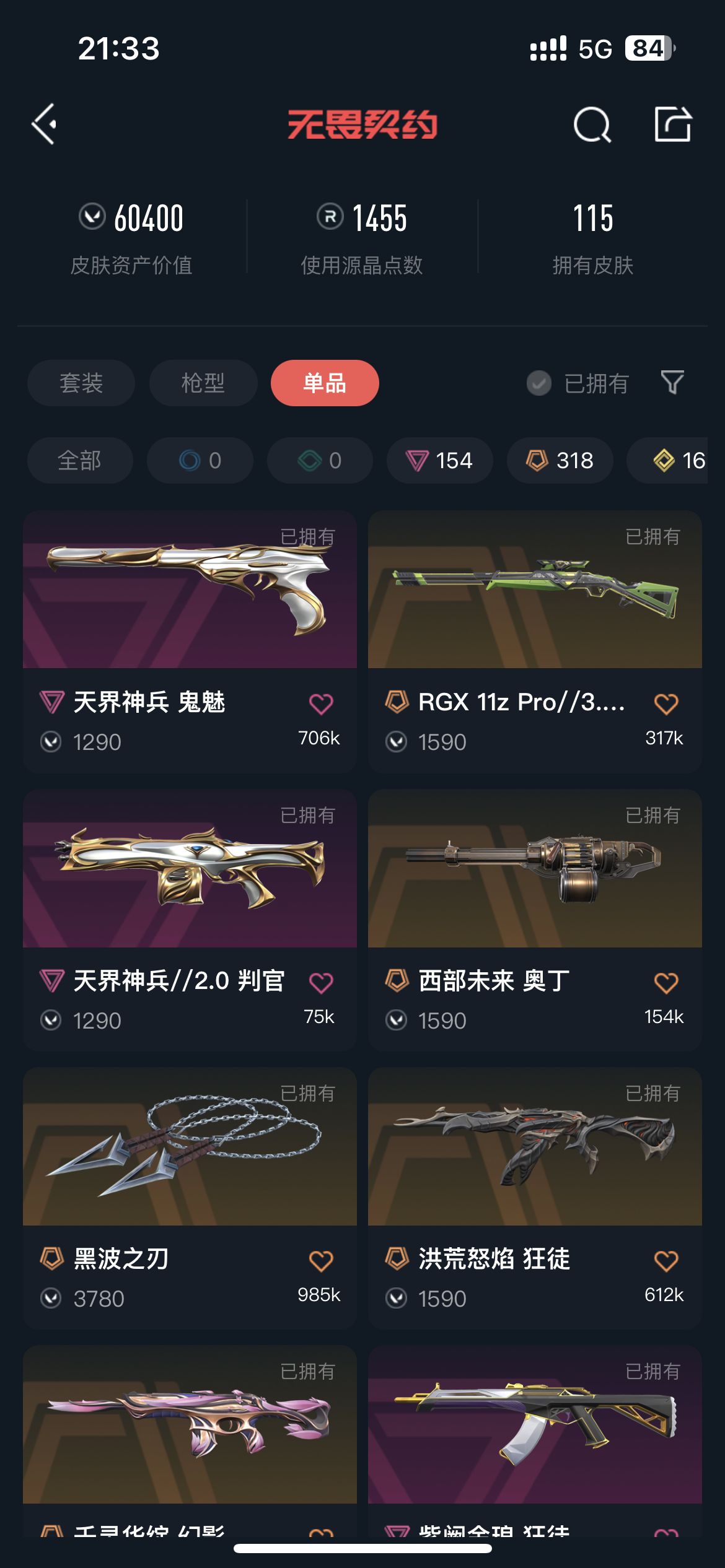Like the RGX 11z Pro skin
725x1568 pixels.
(x=666, y=704)
